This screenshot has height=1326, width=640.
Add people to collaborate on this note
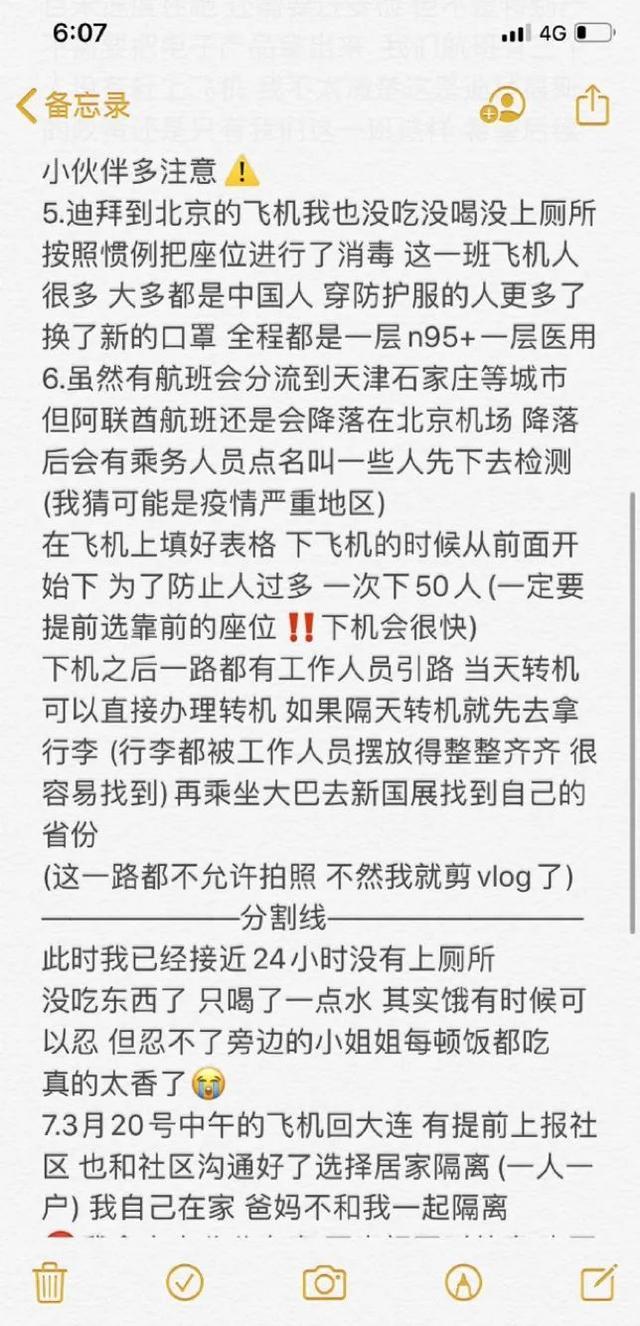click(x=502, y=105)
